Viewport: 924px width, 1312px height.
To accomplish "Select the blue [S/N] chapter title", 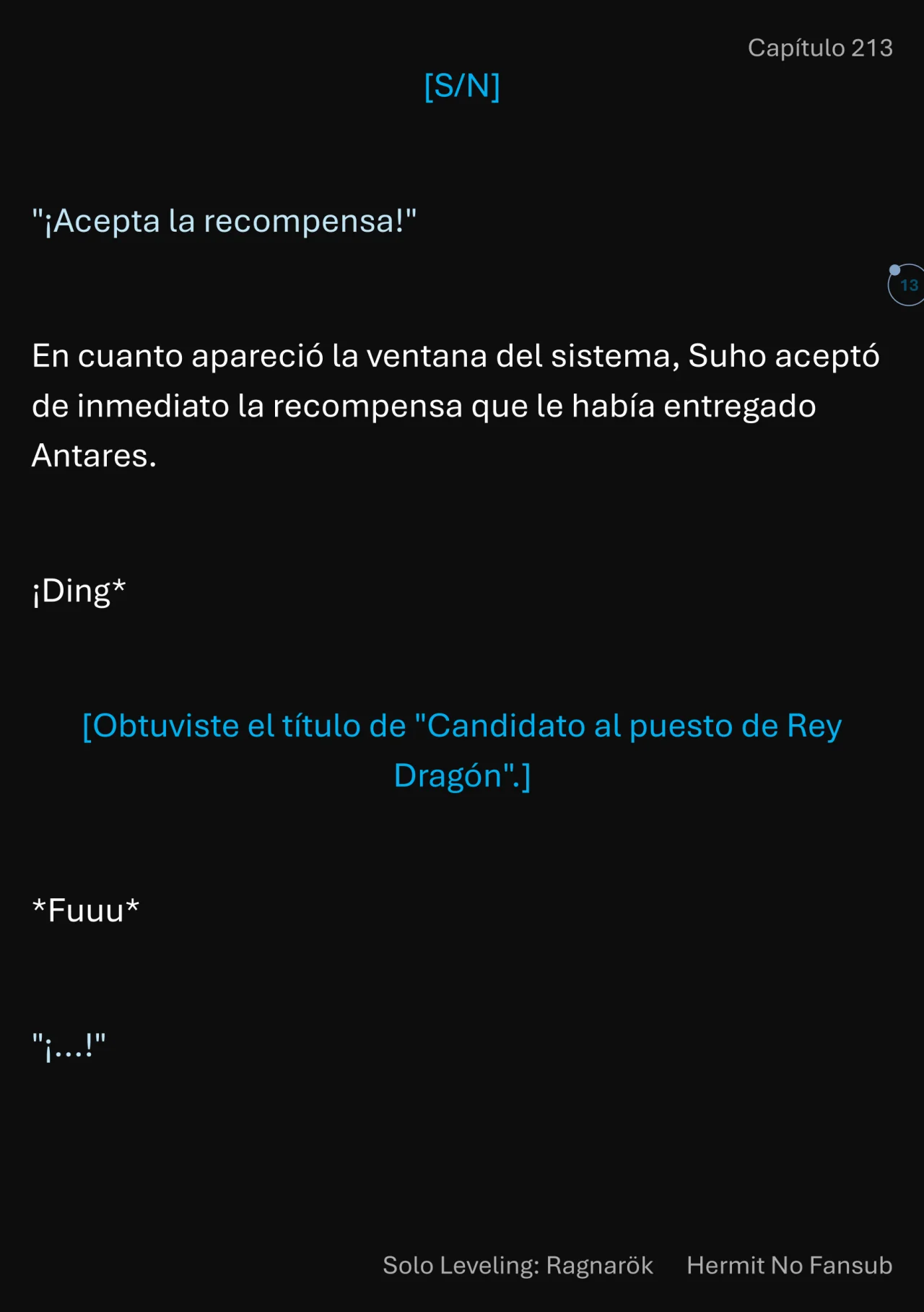I will (x=462, y=85).
